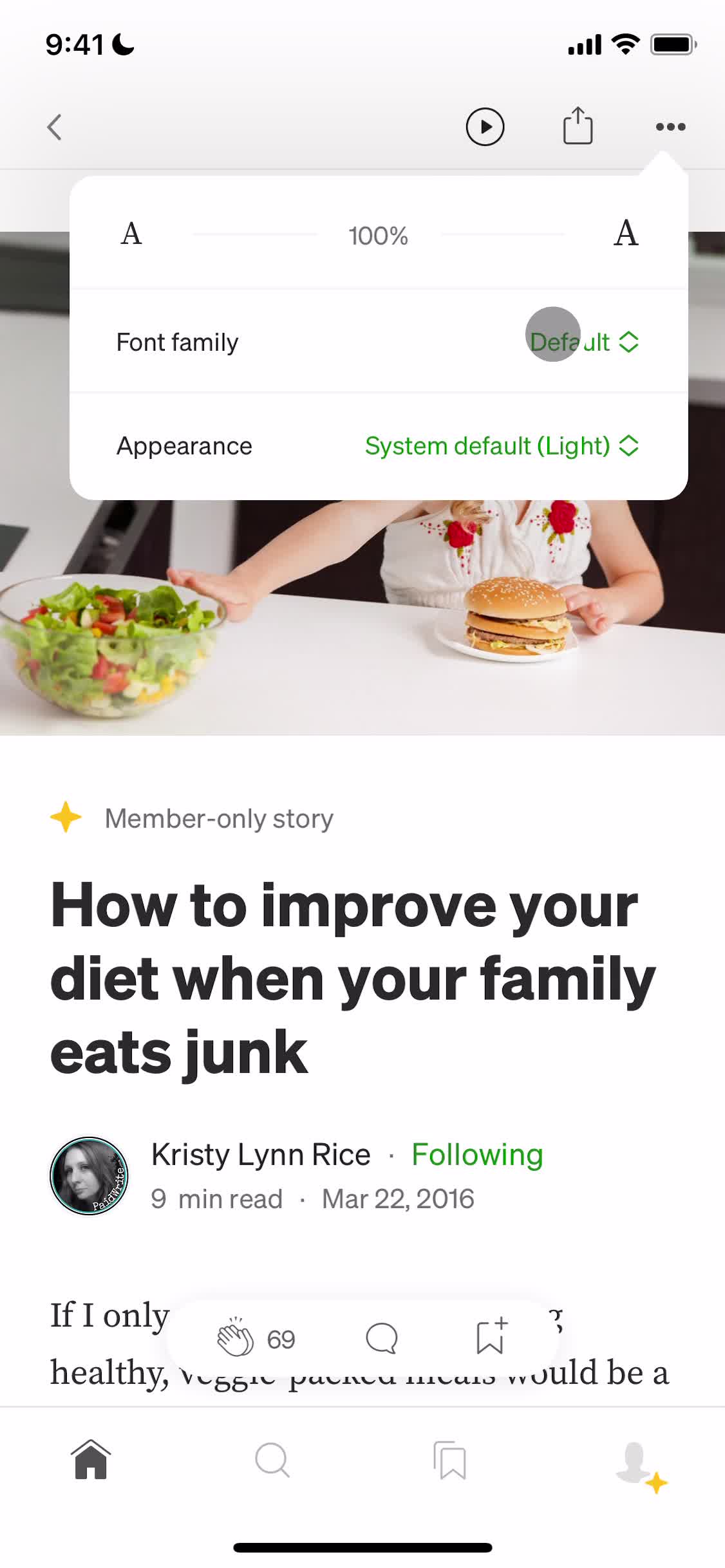The width and height of the screenshot is (725, 1568).
Task: Open your profile in bottom navigation
Action: tap(634, 1461)
